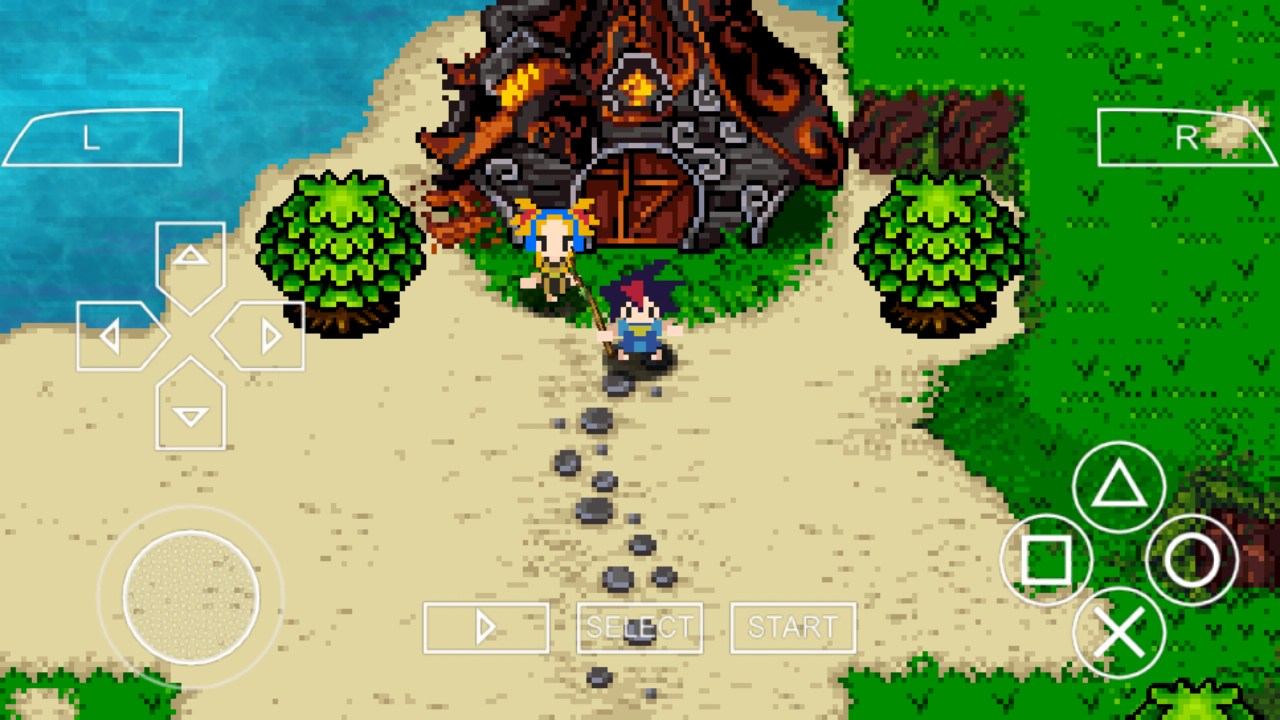Tap the square action button

(x=1046, y=560)
